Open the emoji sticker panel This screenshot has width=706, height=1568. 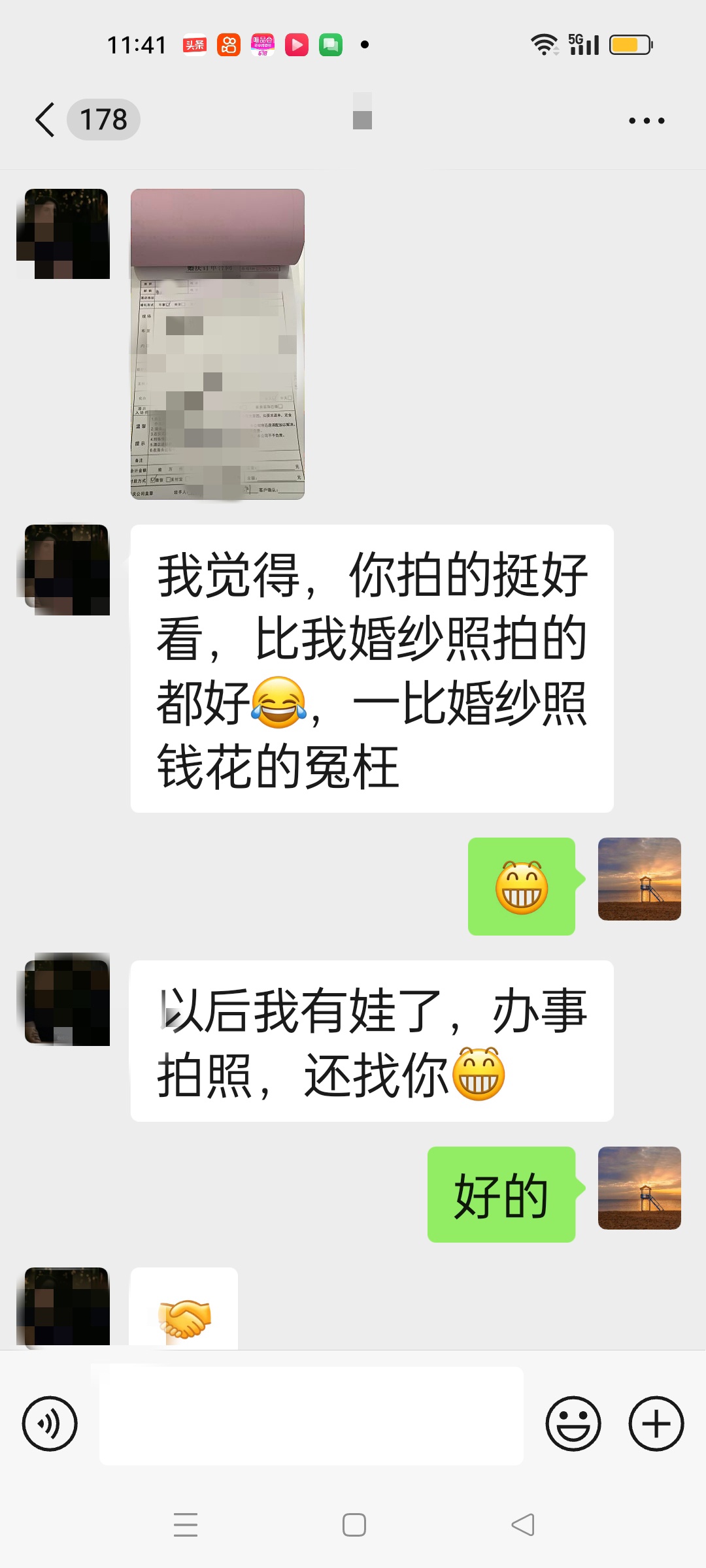[573, 1424]
